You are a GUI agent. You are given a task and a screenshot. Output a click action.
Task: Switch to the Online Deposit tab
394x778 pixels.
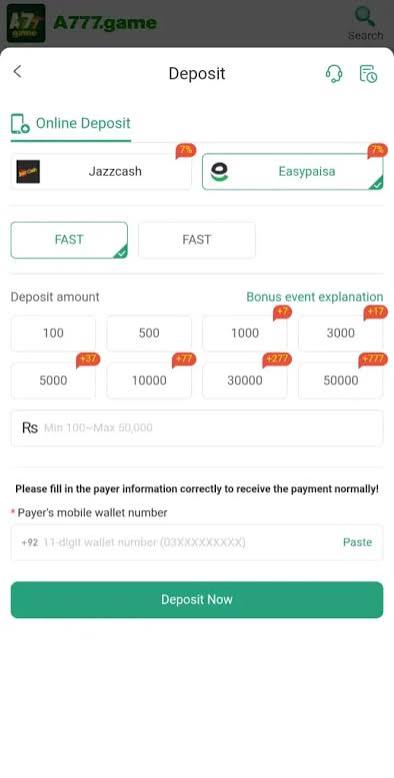(71, 124)
